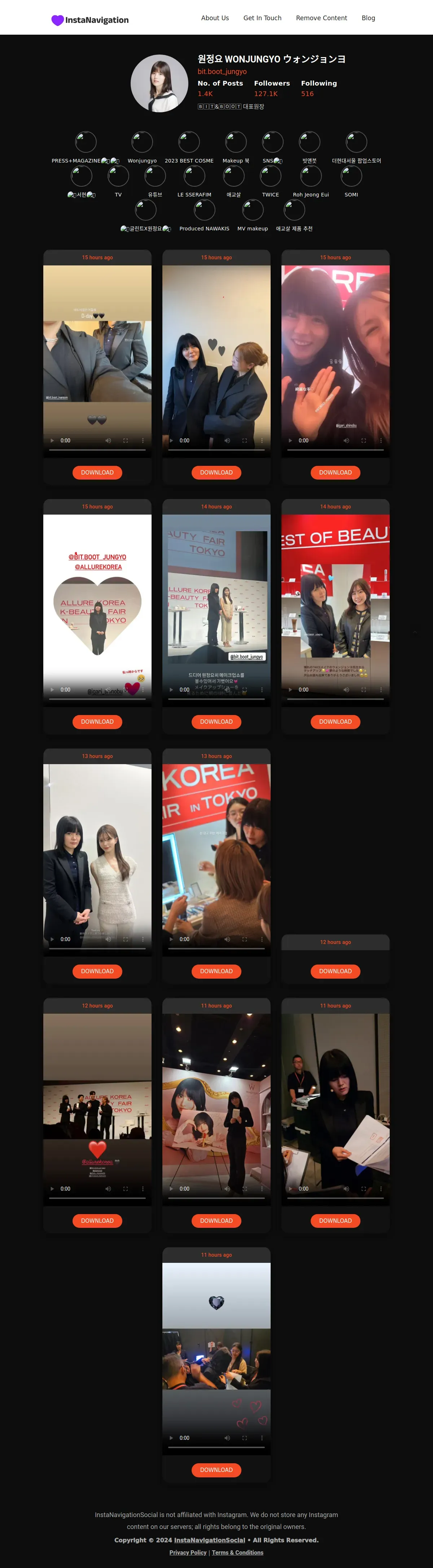
Task: View the SOMI highlight
Action: (x=351, y=177)
